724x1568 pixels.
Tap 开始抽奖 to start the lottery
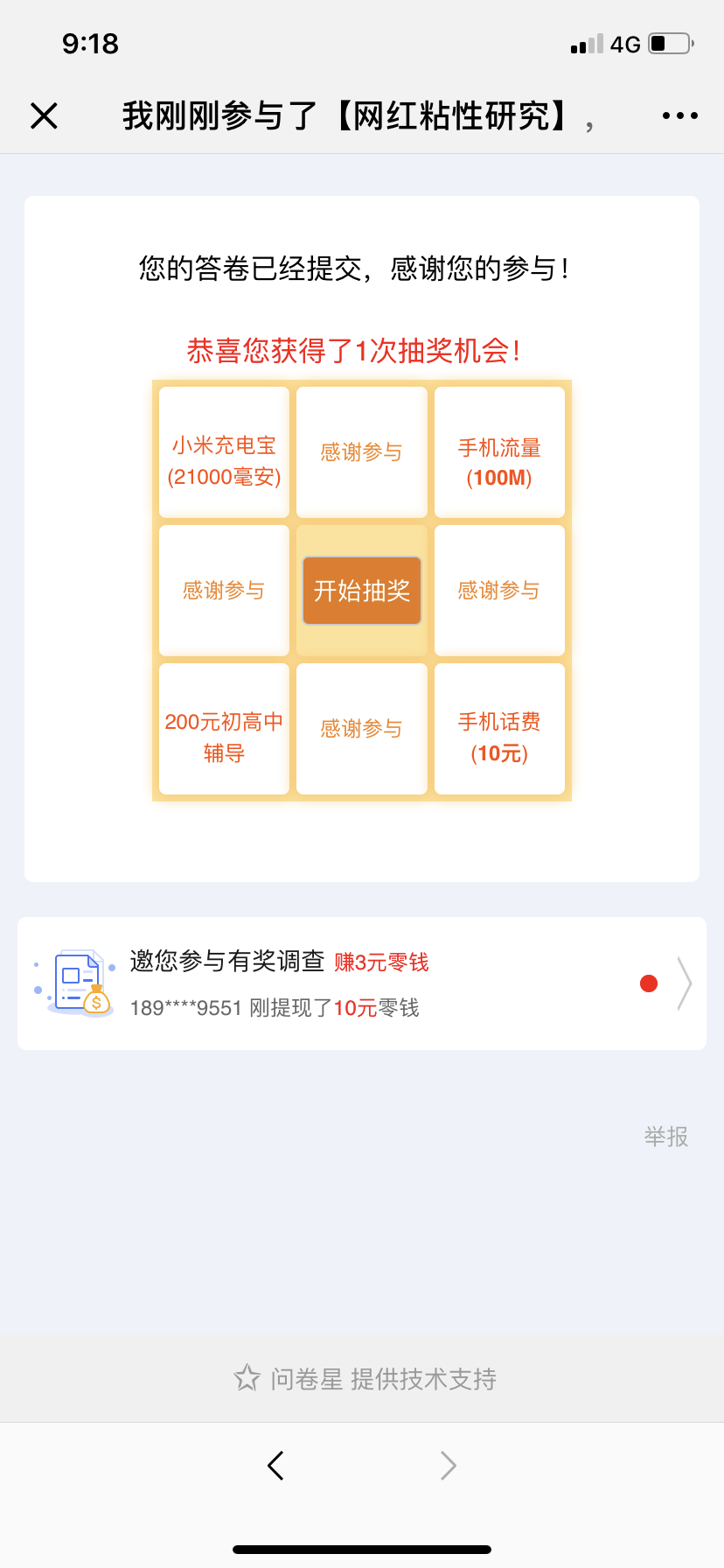(362, 591)
